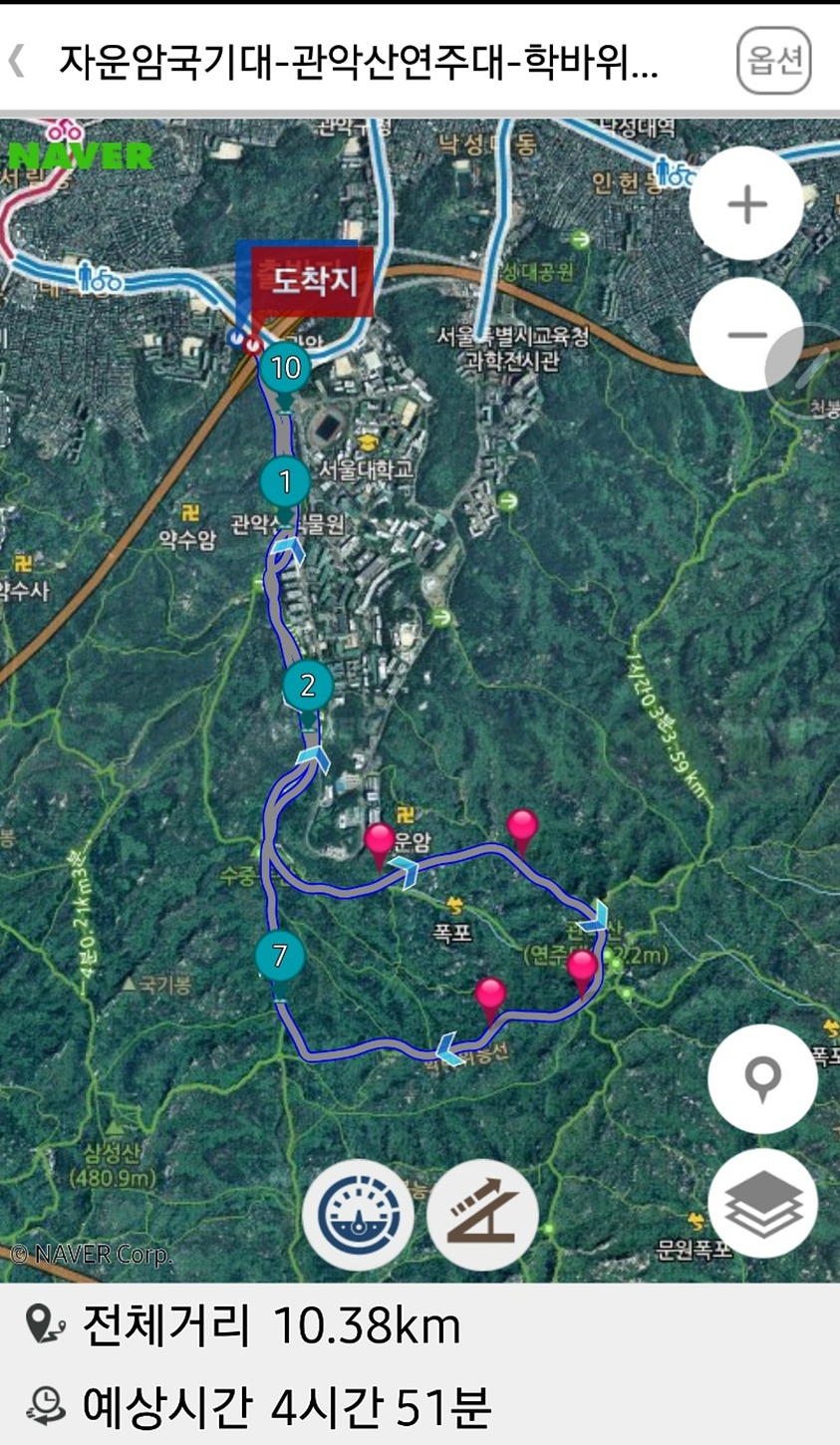Select waypoint marker number 7
This screenshot has height=1445, width=840.
280,956
